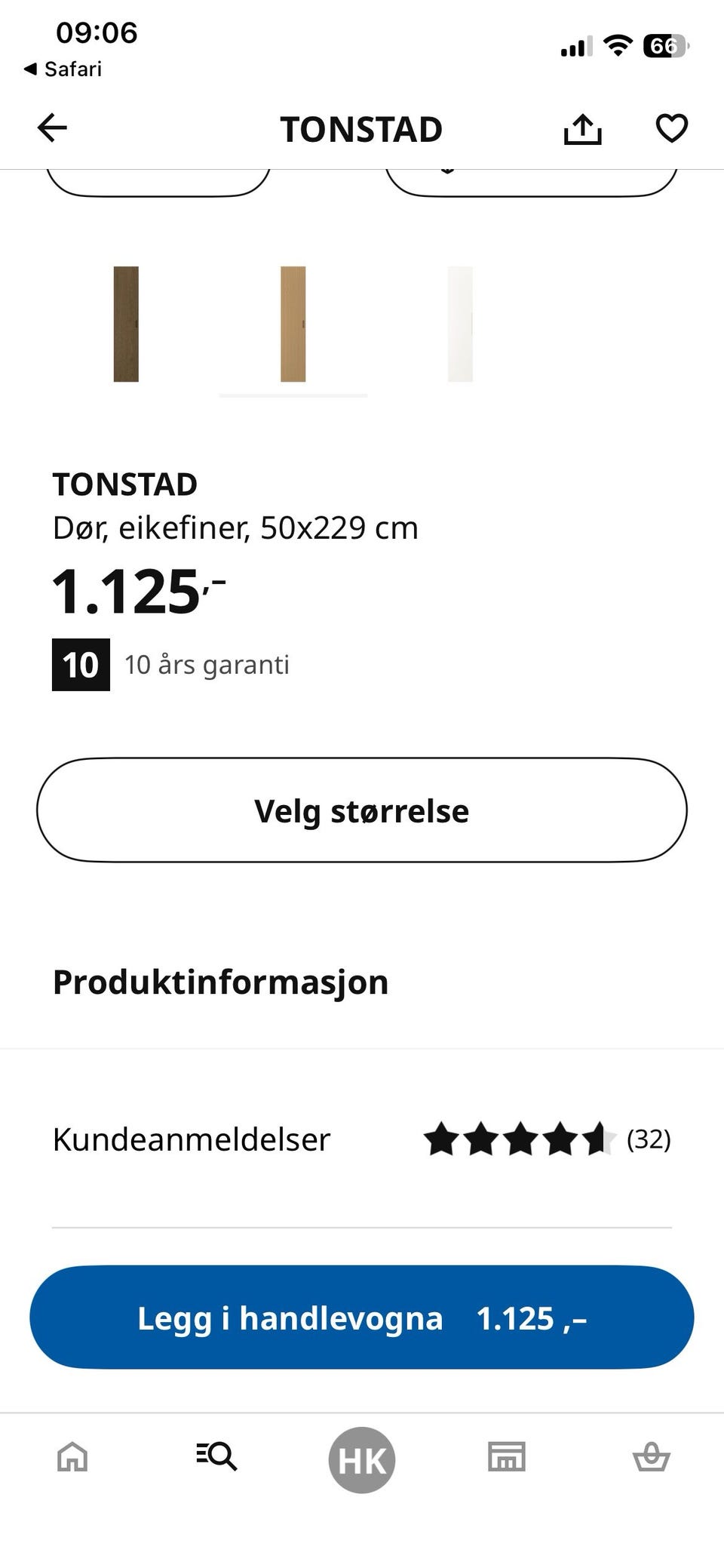Open the HK profile avatar
724x1568 pixels.
coord(362,1457)
